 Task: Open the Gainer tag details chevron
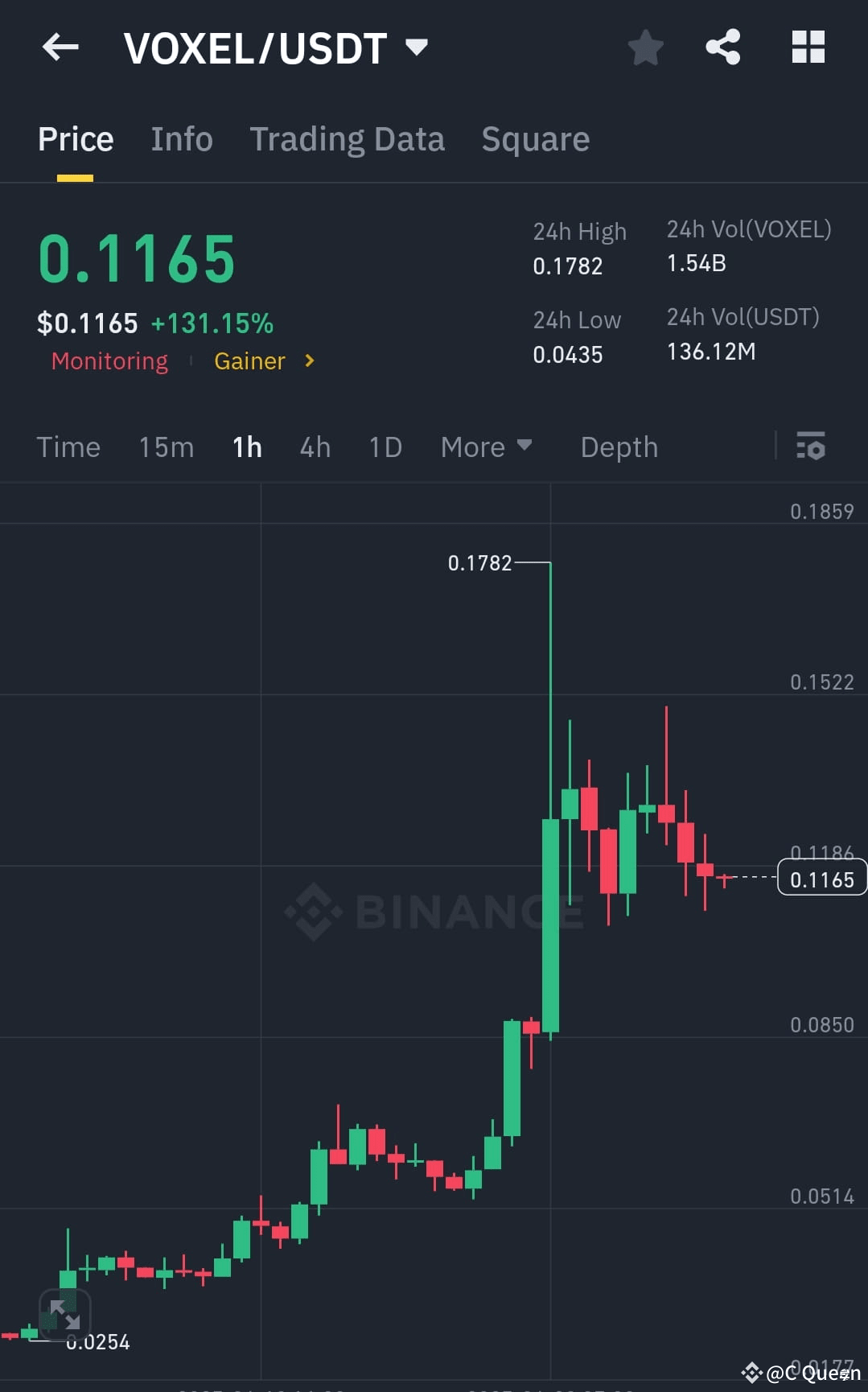pos(308,361)
